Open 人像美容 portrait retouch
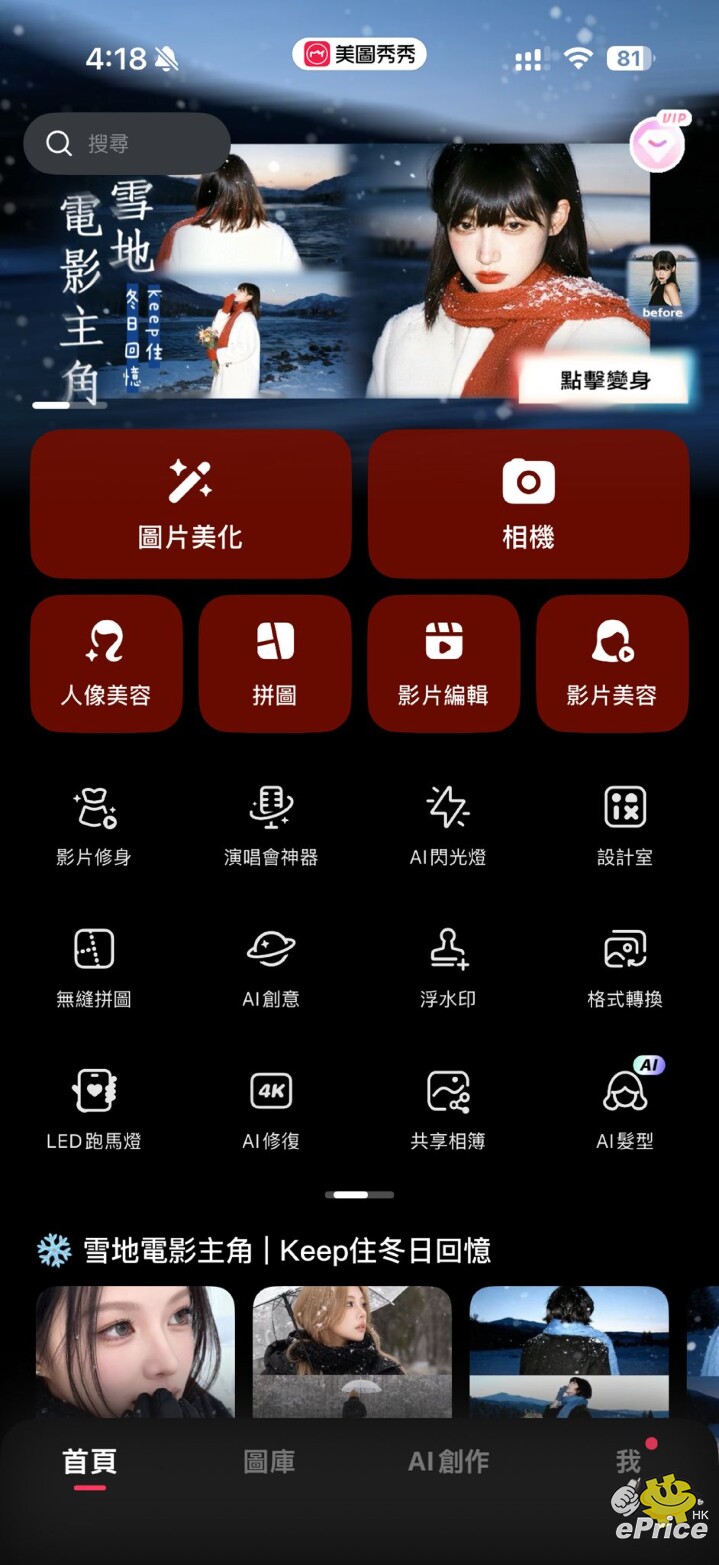The width and height of the screenshot is (719, 1565). point(106,663)
